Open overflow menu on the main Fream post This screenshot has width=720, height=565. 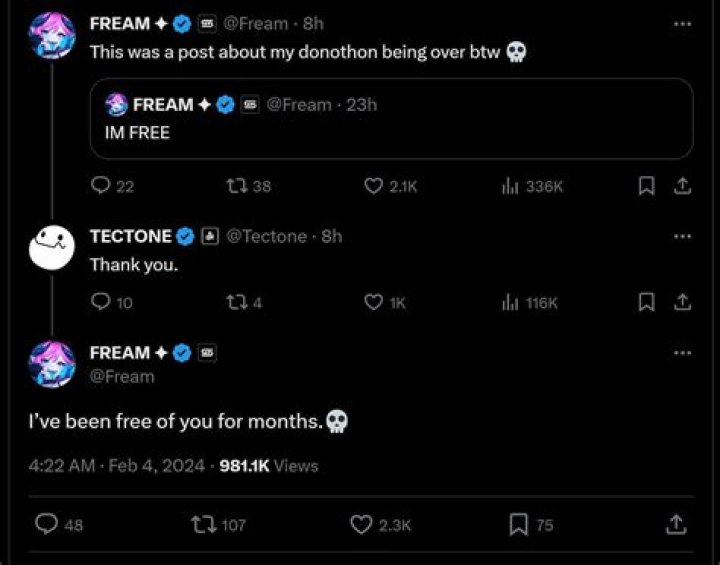682,353
